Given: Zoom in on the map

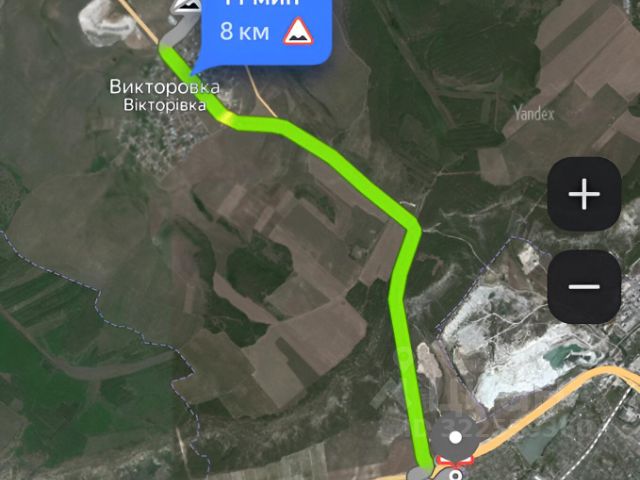Looking at the screenshot, I should (x=584, y=195).
